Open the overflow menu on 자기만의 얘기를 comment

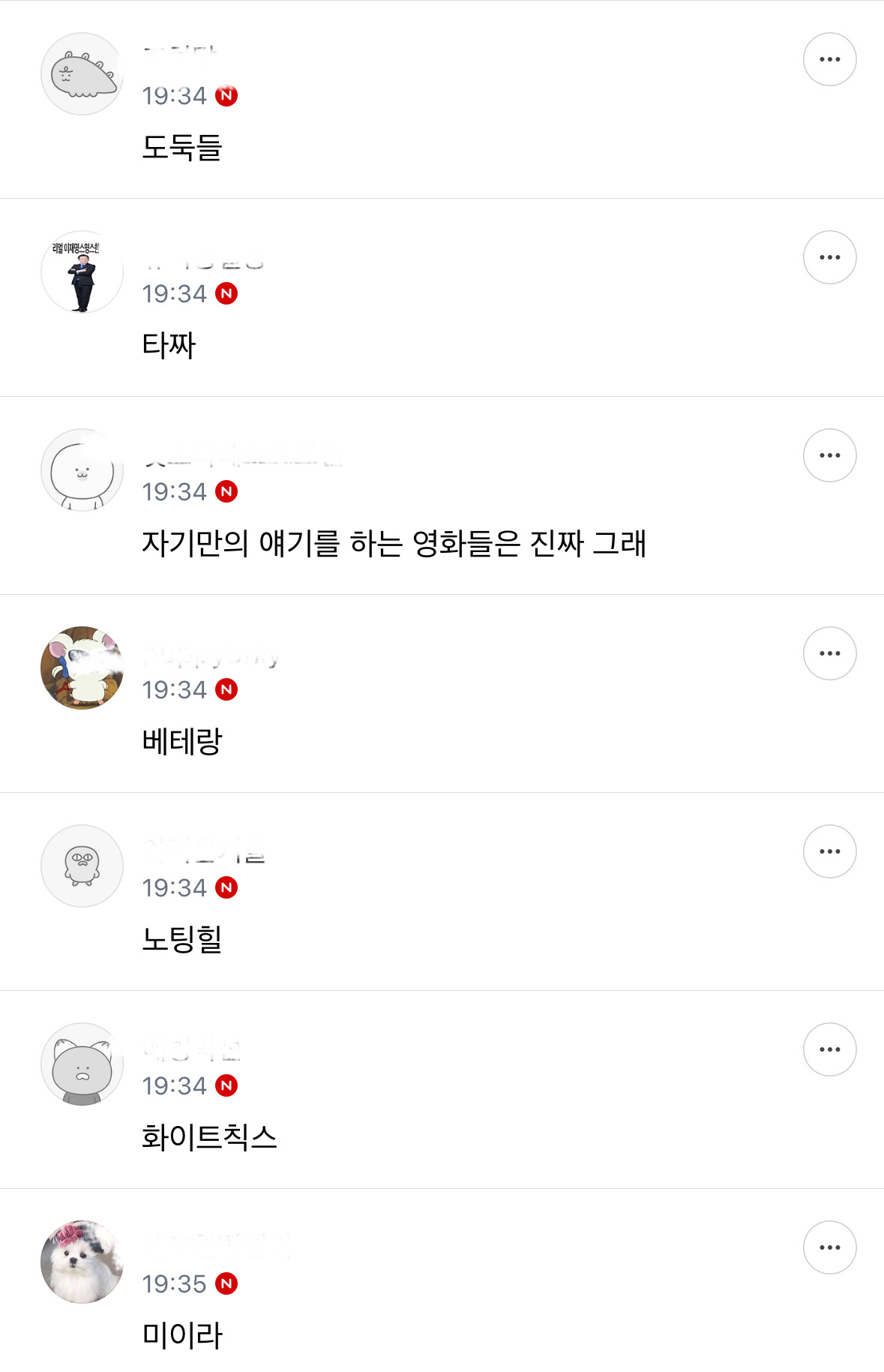coord(829,455)
